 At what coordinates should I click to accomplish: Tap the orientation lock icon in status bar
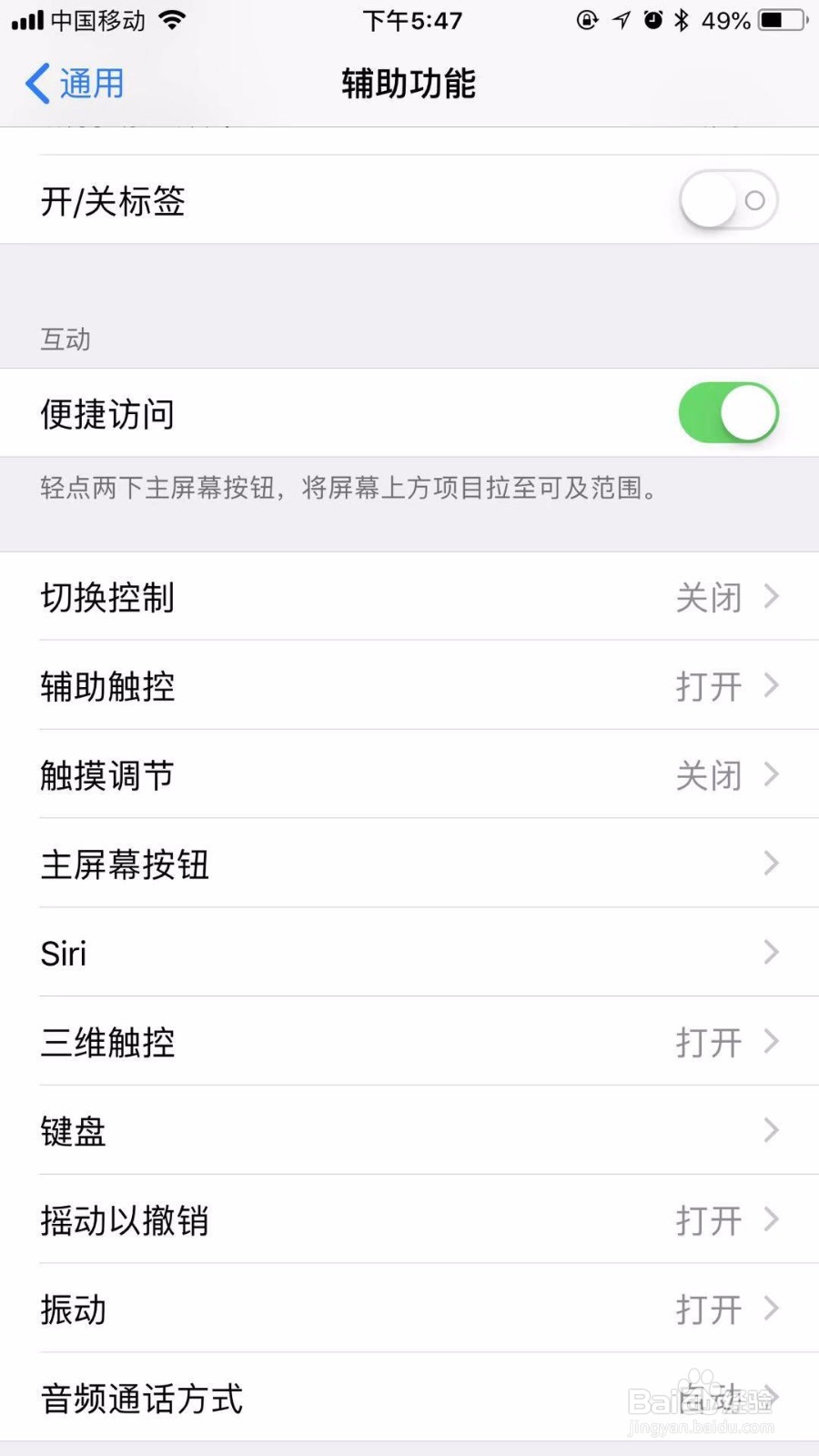(x=587, y=20)
